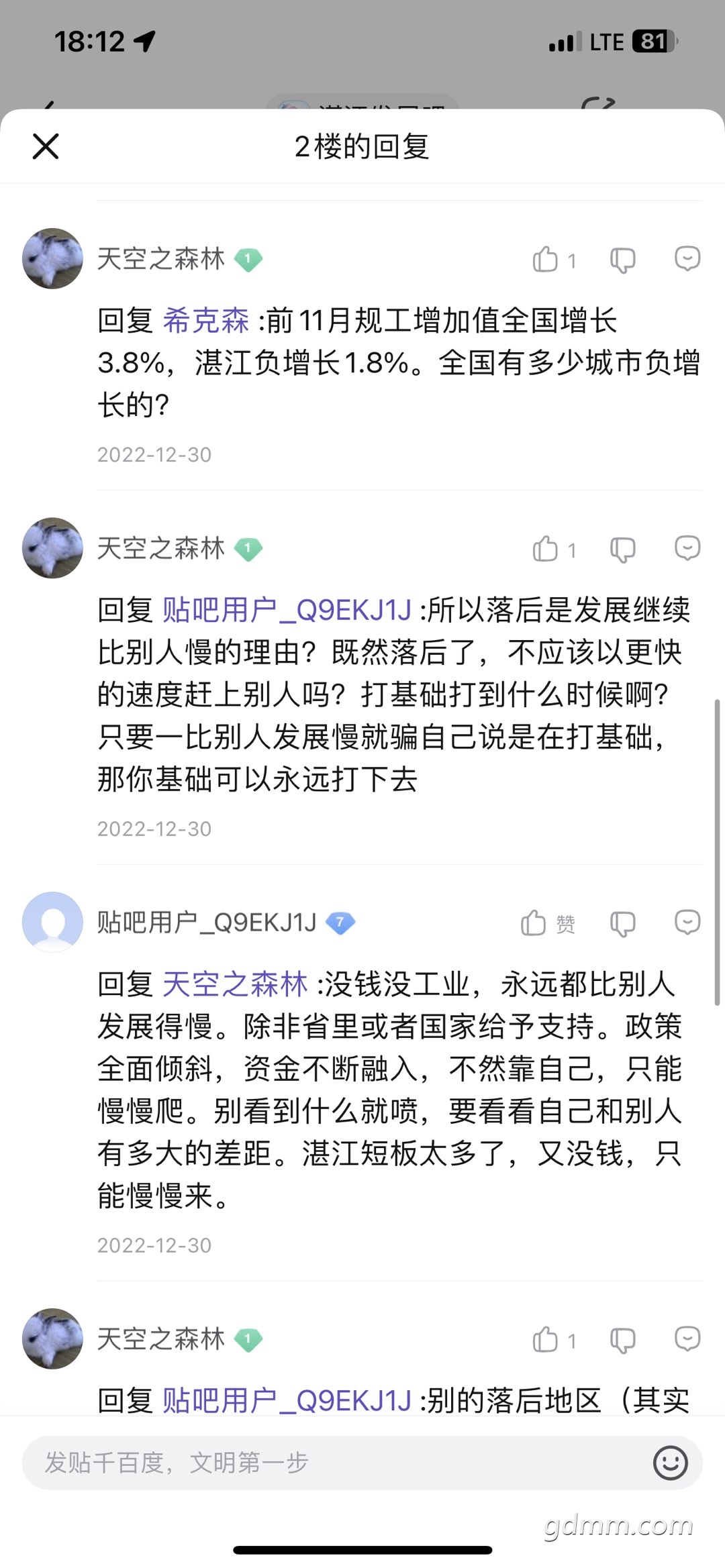Open the 希克森 user link
Viewport: 725px width, 1568px height.
coord(206,321)
